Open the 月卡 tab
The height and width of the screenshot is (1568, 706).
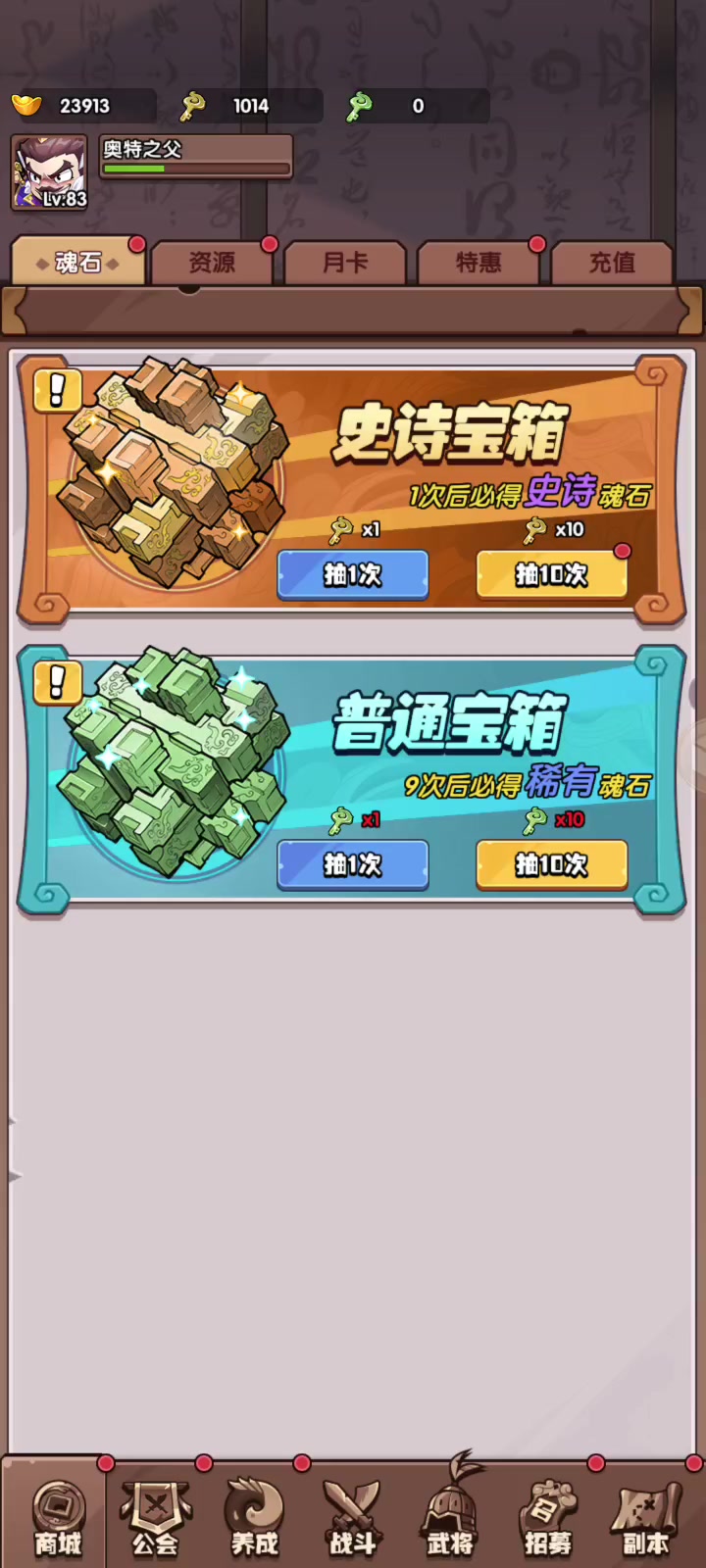click(345, 262)
